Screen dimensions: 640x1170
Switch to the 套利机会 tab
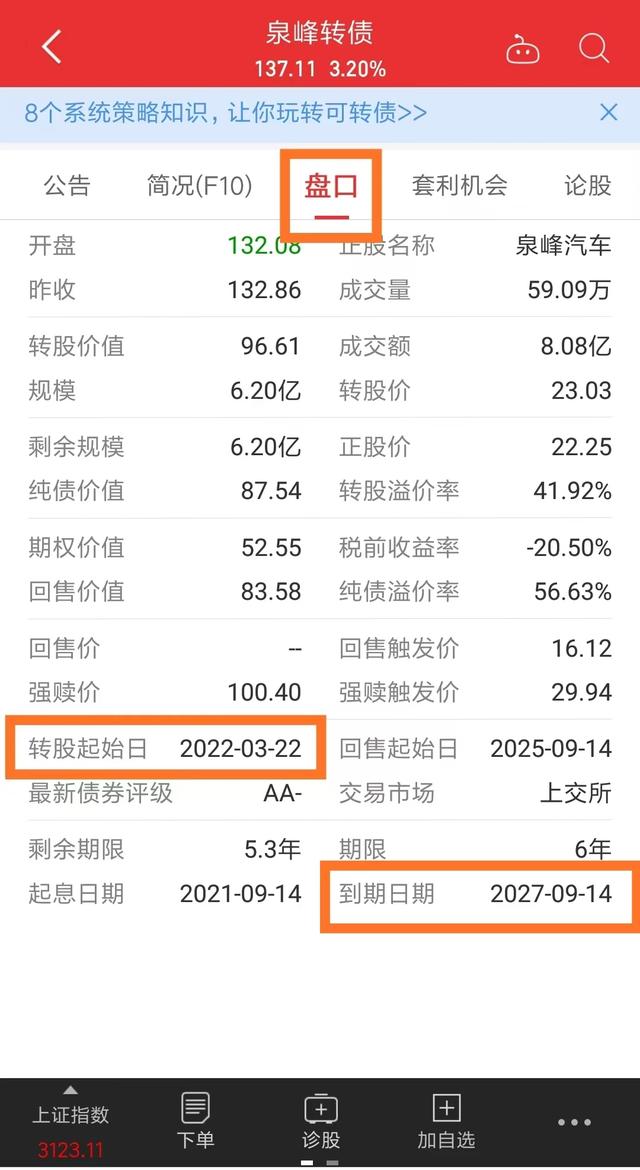pyautogui.click(x=459, y=185)
